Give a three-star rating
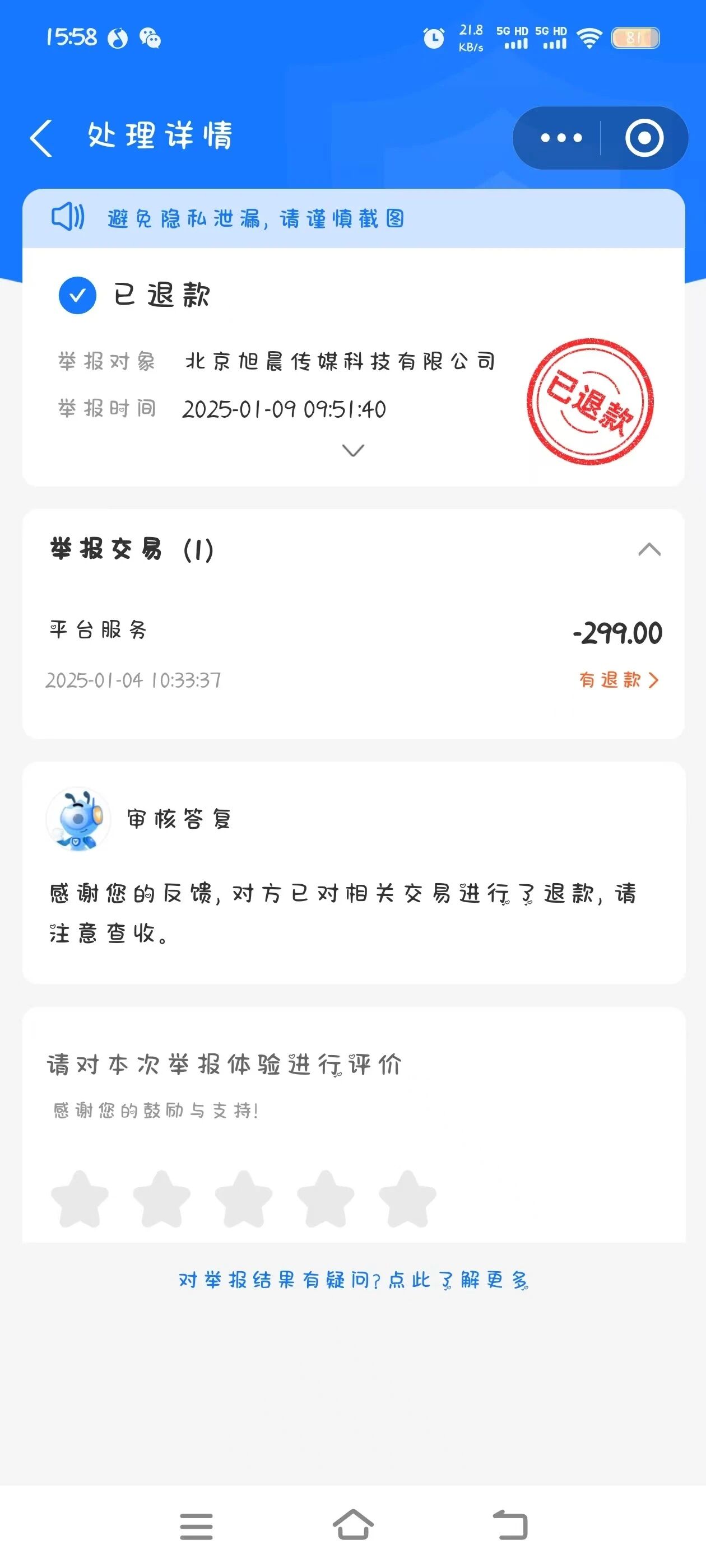The width and height of the screenshot is (706, 1568). click(x=244, y=1198)
